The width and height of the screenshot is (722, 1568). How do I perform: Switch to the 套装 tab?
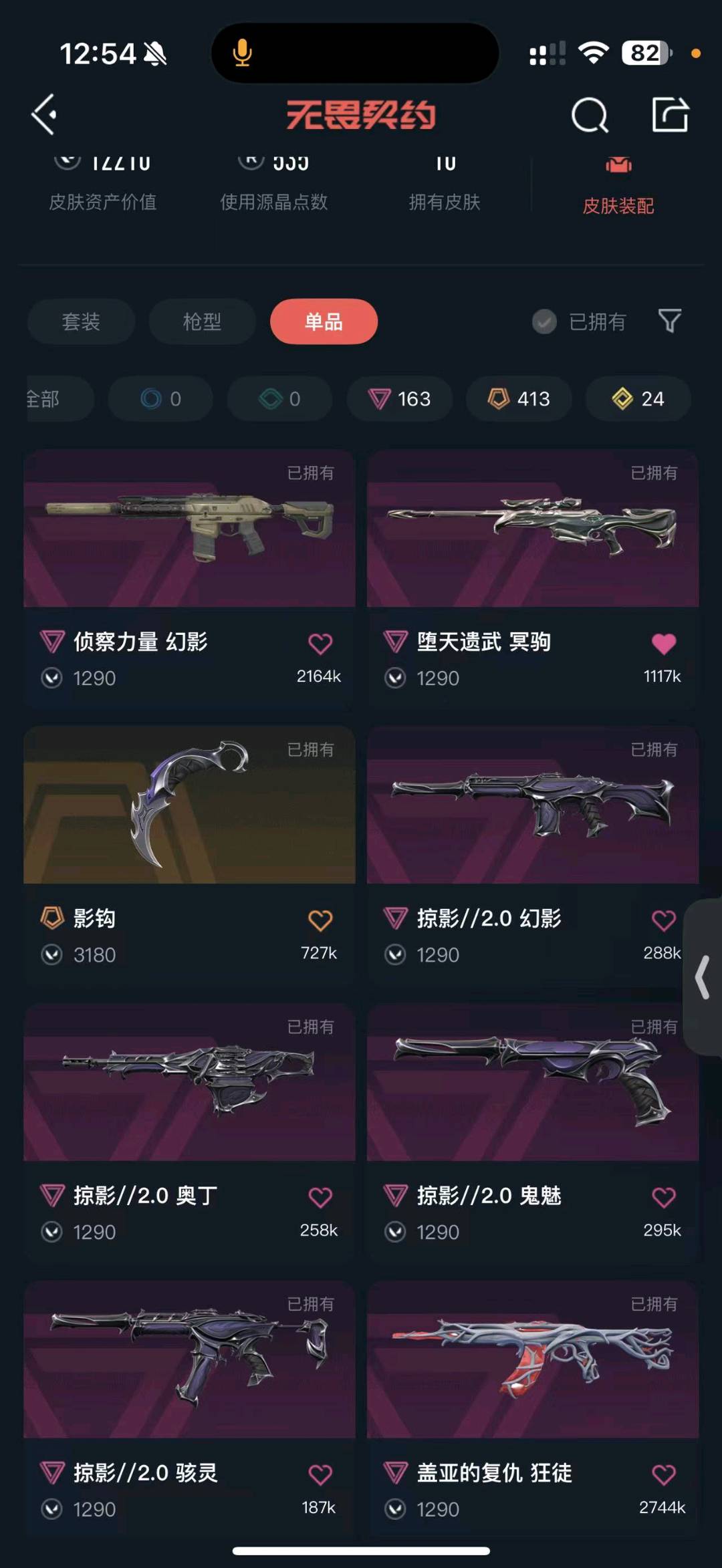(81, 321)
